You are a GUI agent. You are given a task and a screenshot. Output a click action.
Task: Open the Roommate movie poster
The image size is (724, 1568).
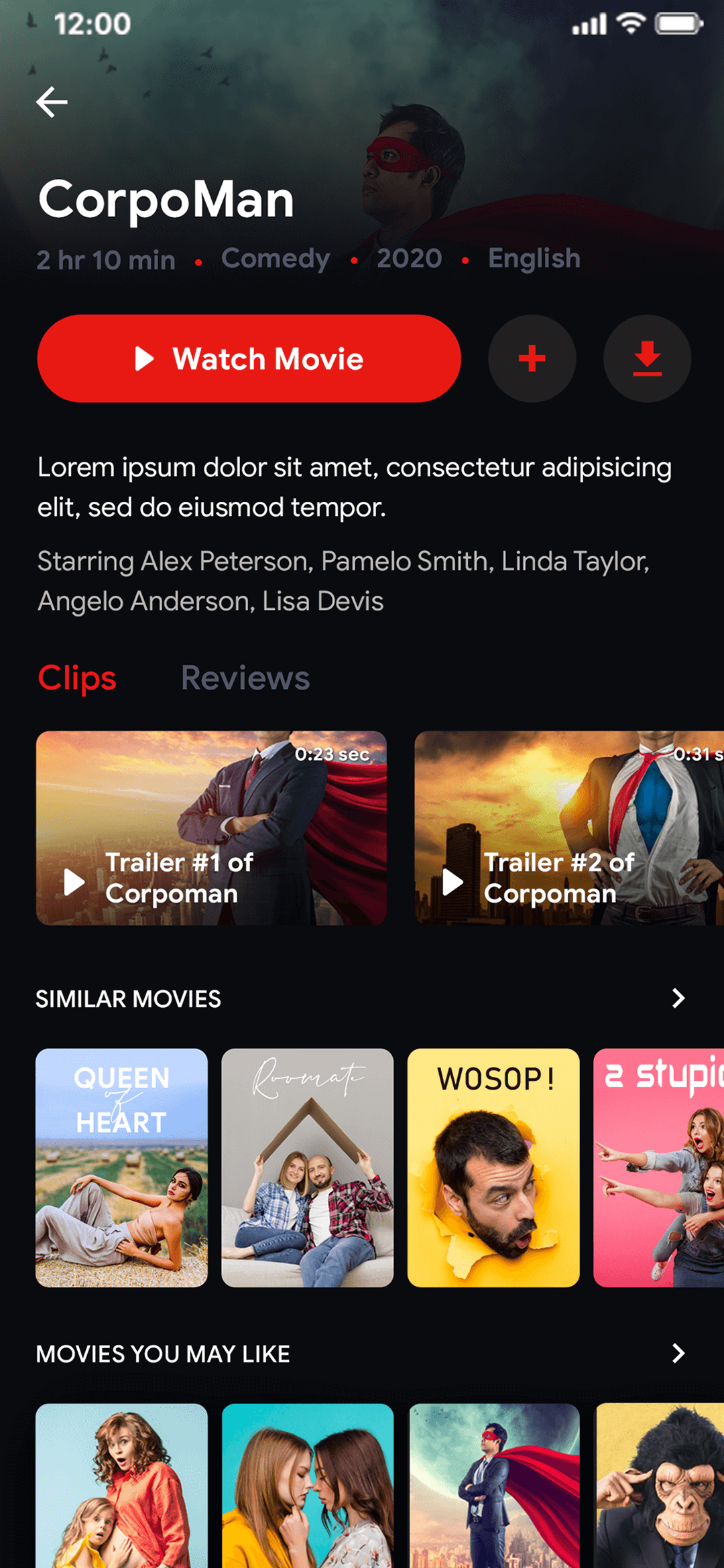tap(307, 1167)
